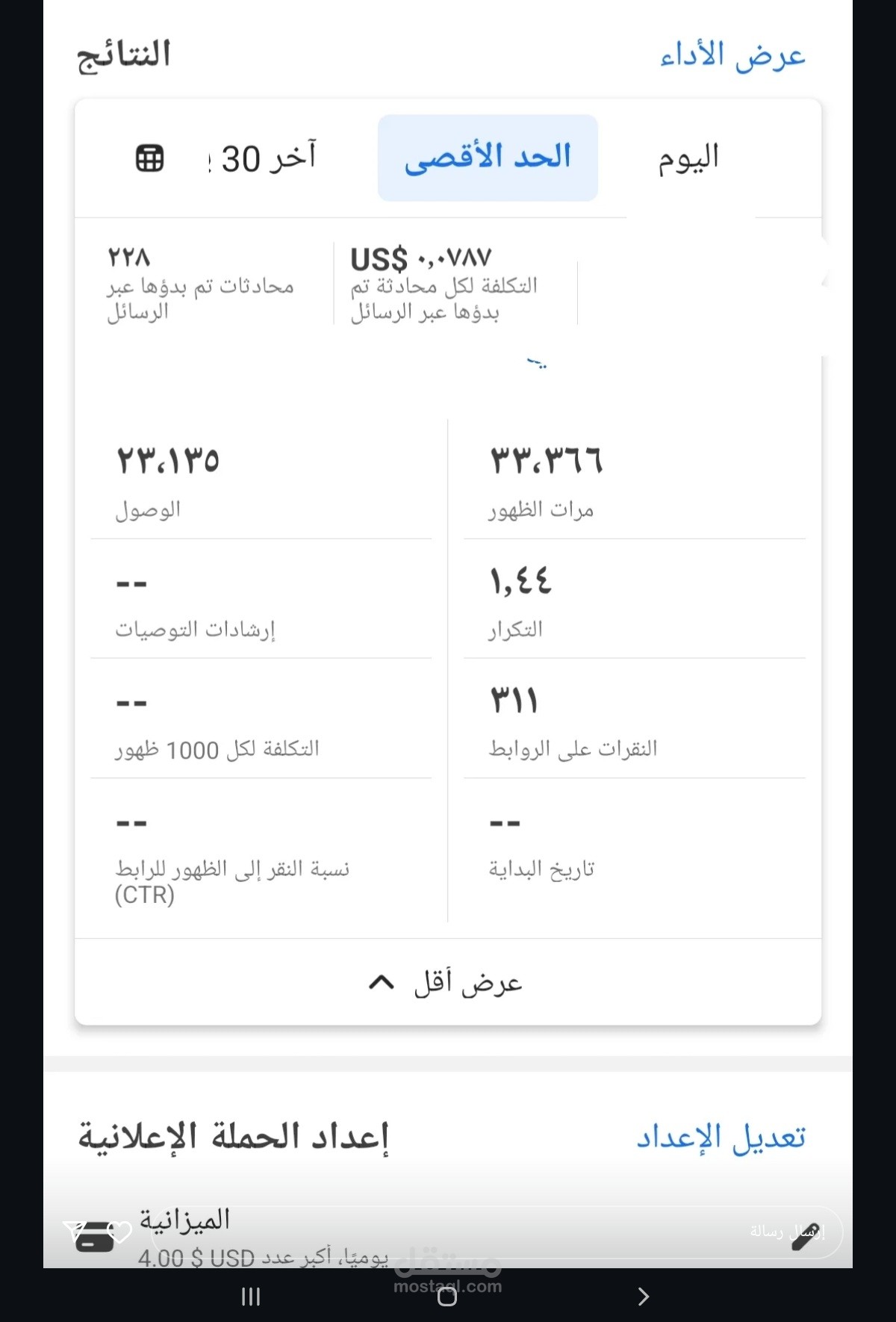
Task: Select the الحد الأقصى (Maximum) tab
Action: click(488, 158)
